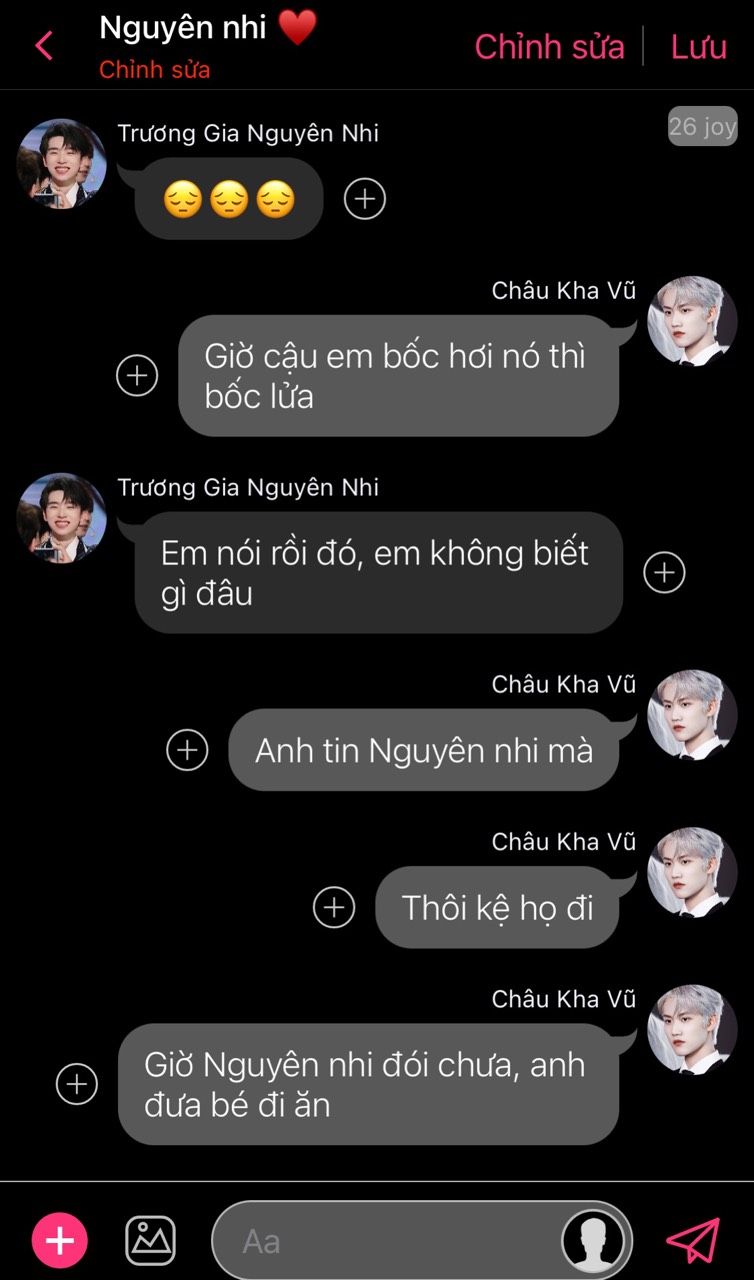Open the image gallery picker
The image size is (754, 1280).
pyautogui.click(x=150, y=1241)
